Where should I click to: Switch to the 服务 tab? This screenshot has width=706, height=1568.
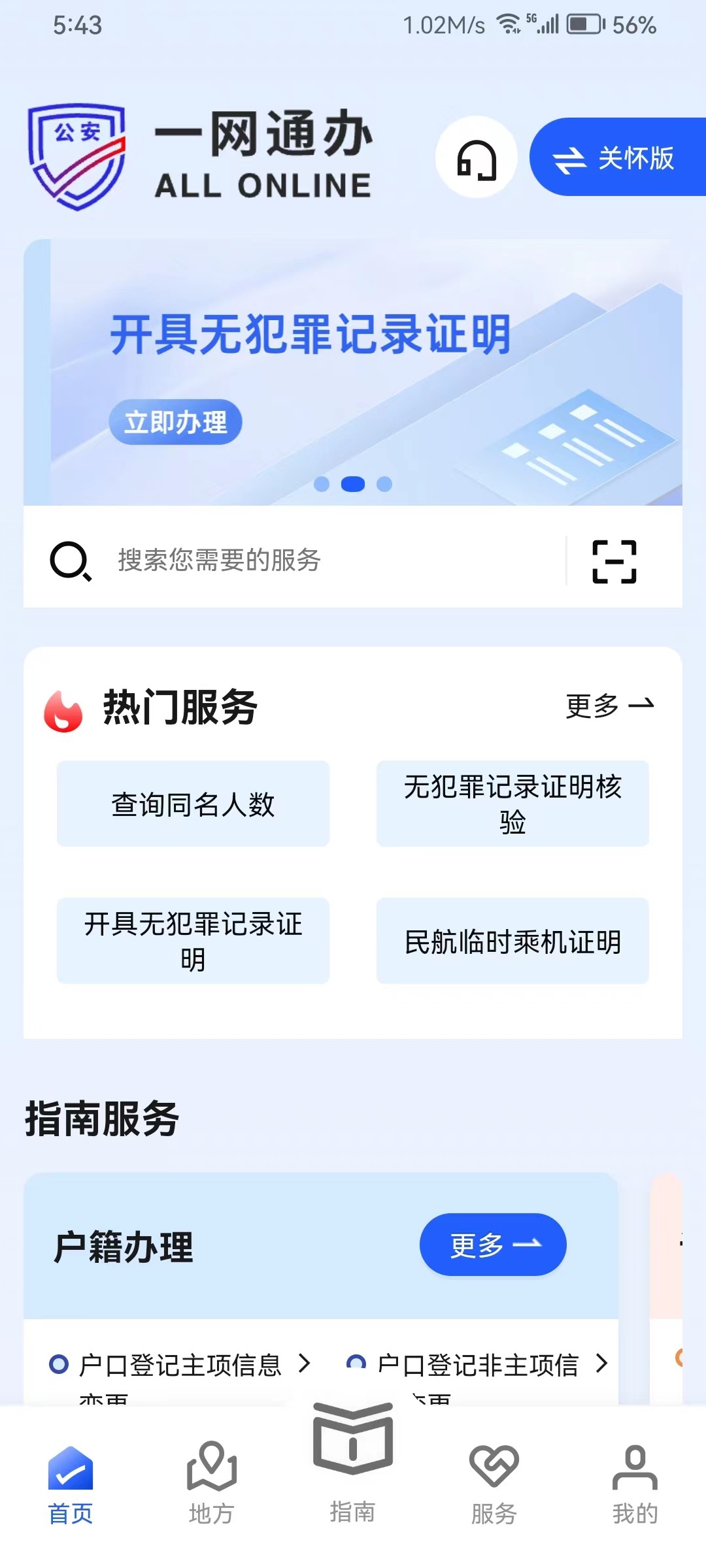[x=494, y=1484]
